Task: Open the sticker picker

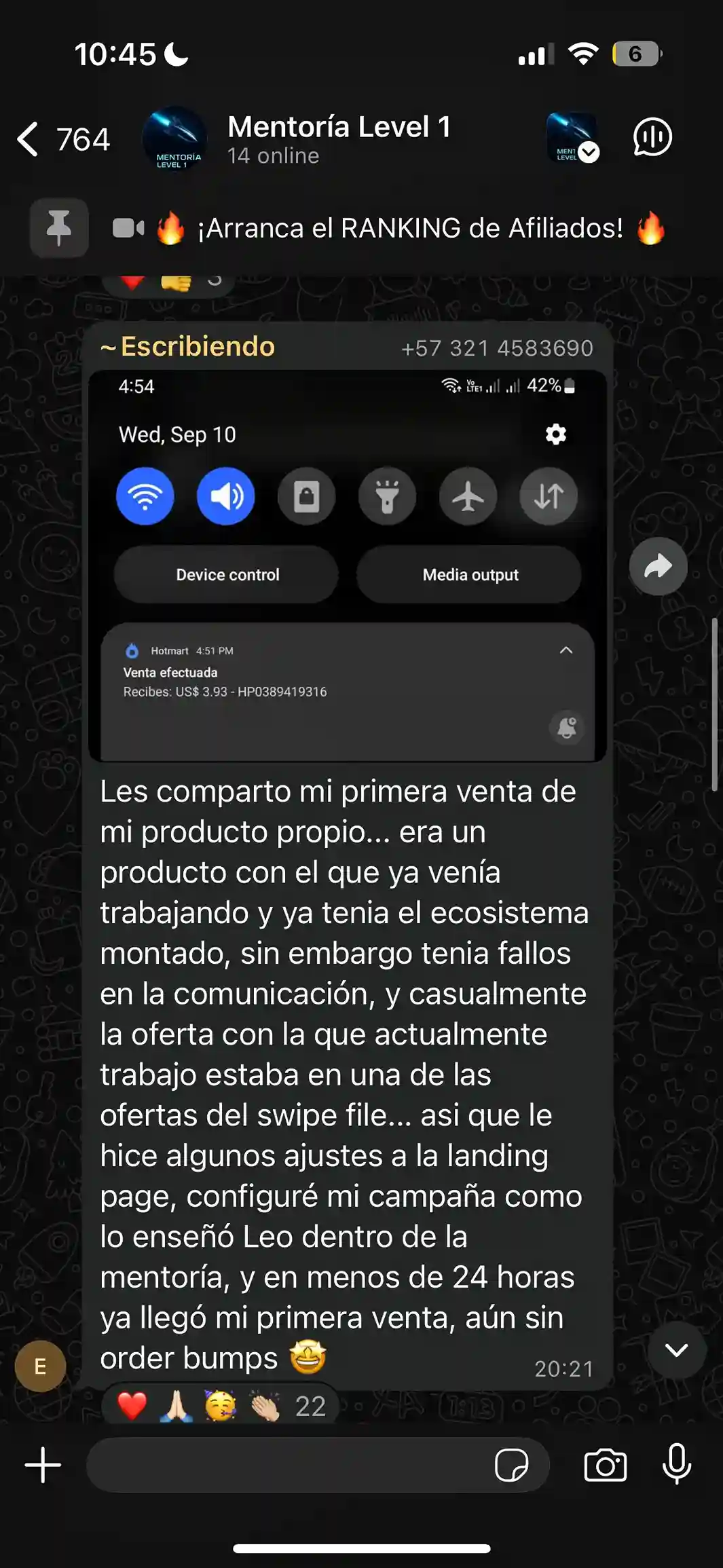Action: 512,1466
